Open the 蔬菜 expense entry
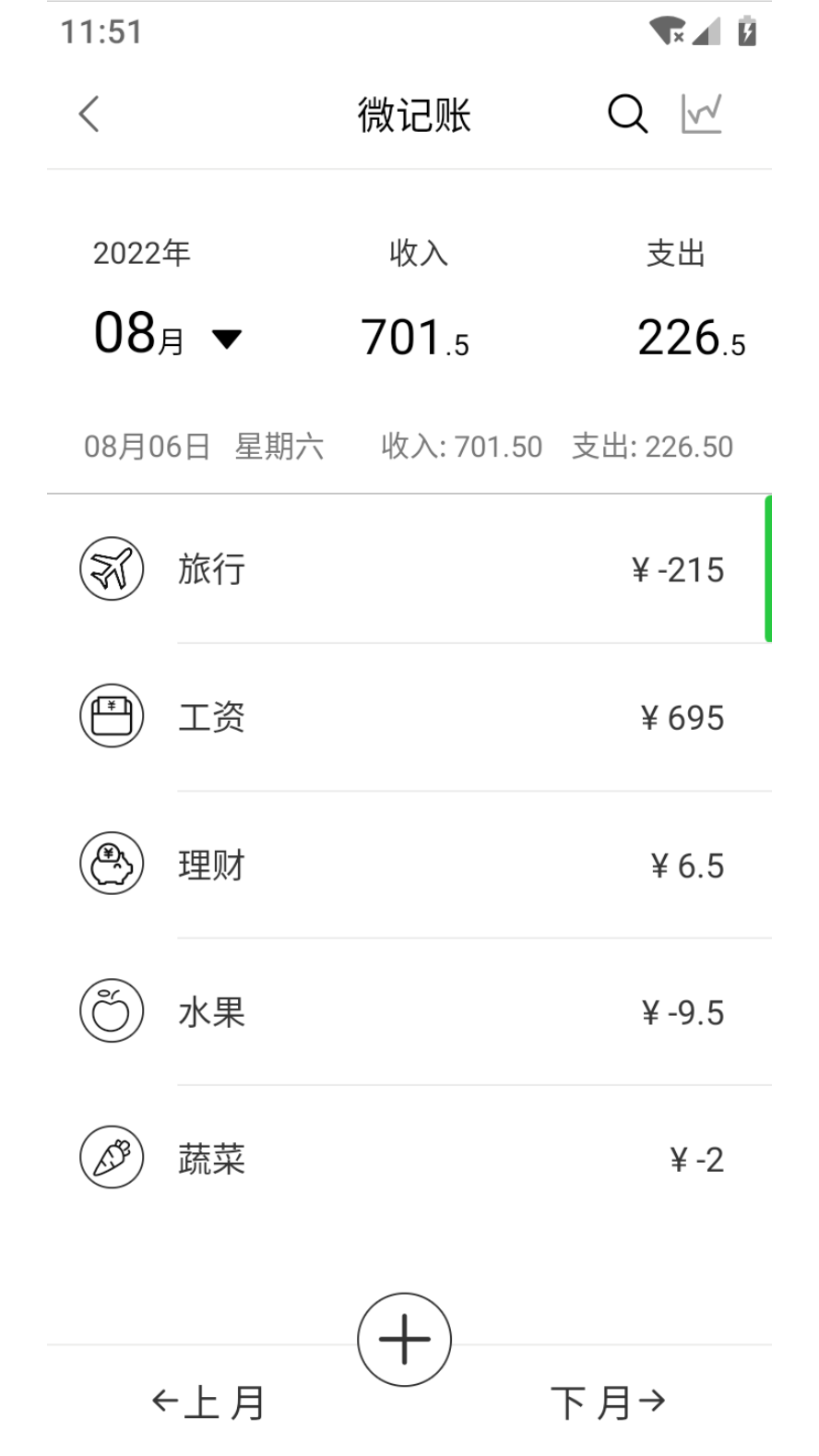 coord(406,1159)
